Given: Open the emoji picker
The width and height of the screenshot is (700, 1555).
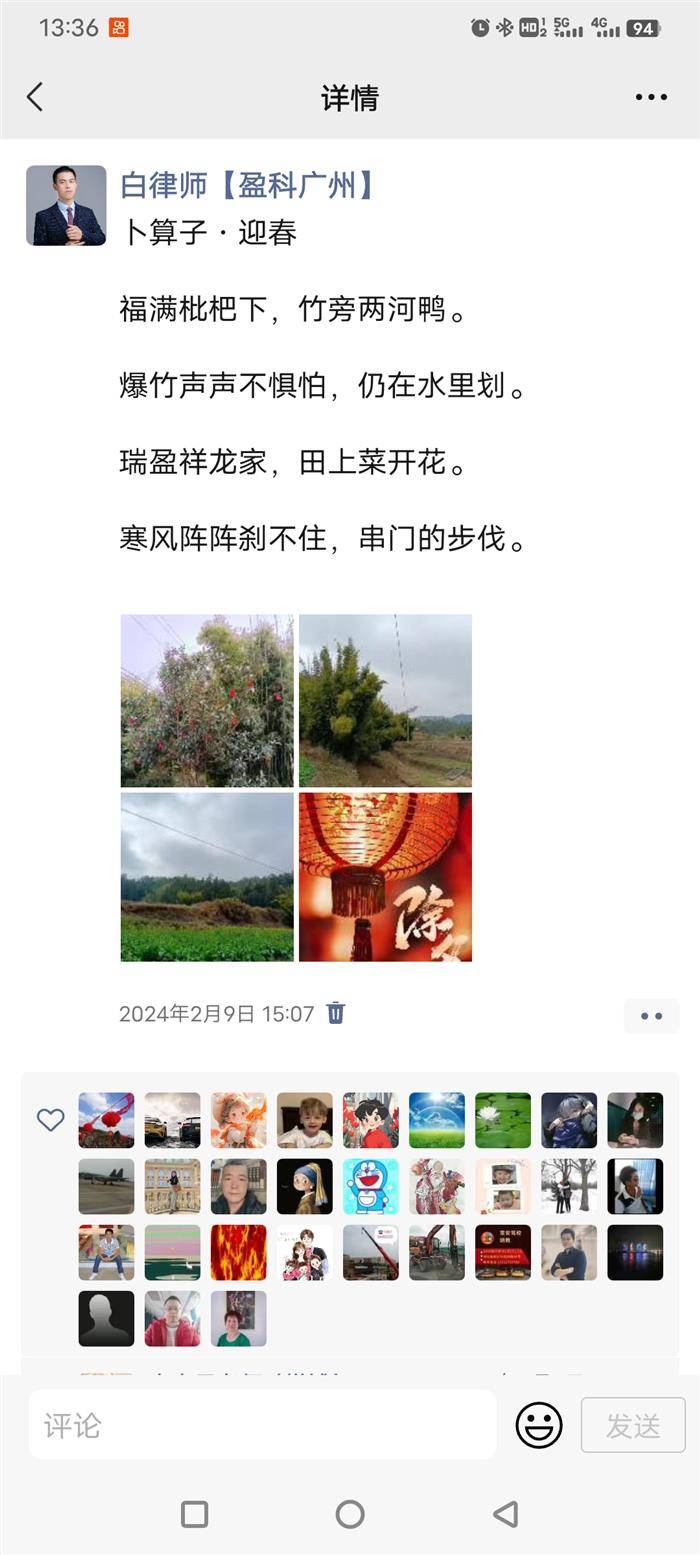Looking at the screenshot, I should click(x=539, y=1425).
